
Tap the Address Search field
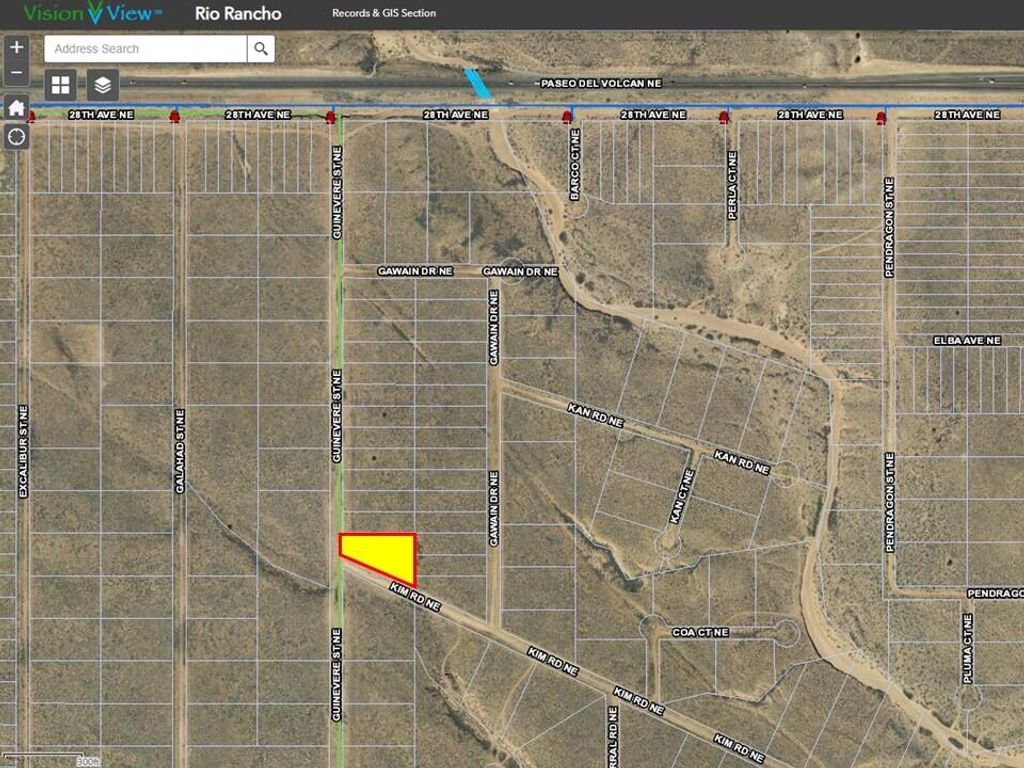pos(146,49)
